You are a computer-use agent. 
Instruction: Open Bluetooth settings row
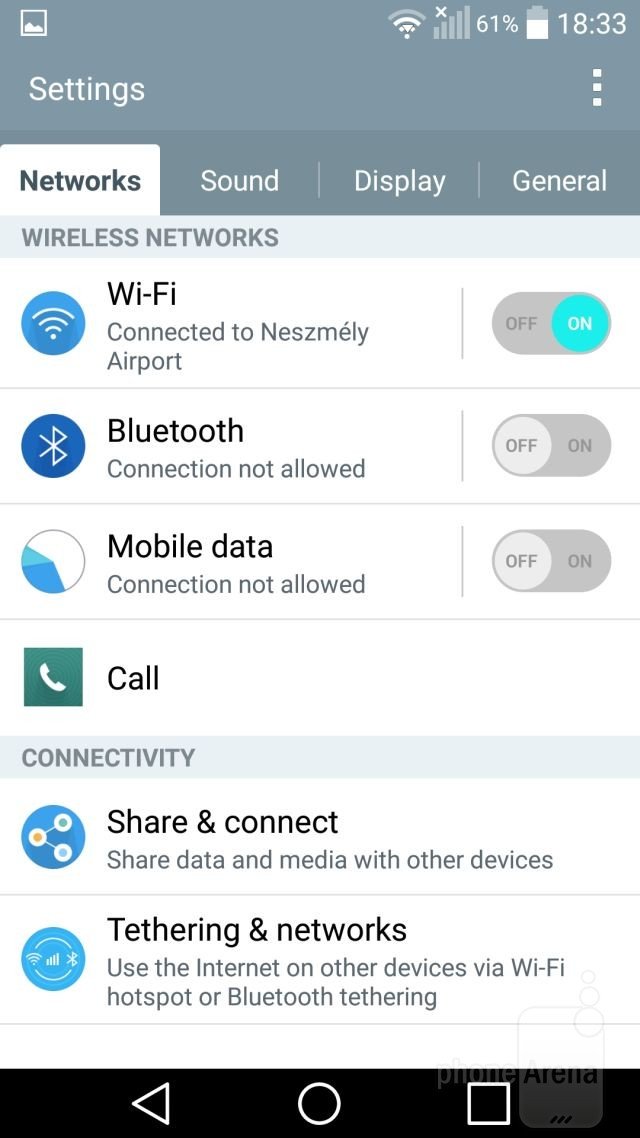click(x=231, y=446)
